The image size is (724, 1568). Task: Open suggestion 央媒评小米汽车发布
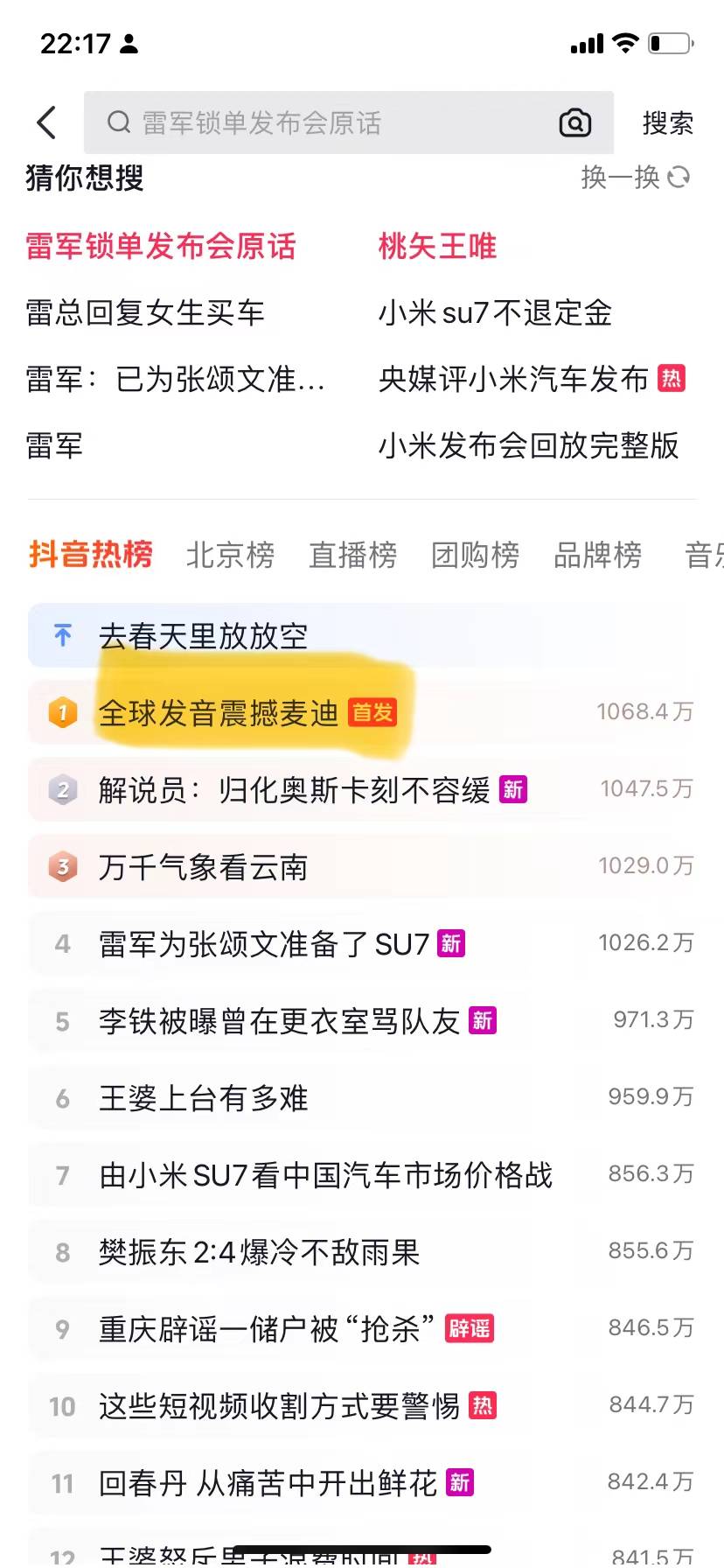point(514,379)
